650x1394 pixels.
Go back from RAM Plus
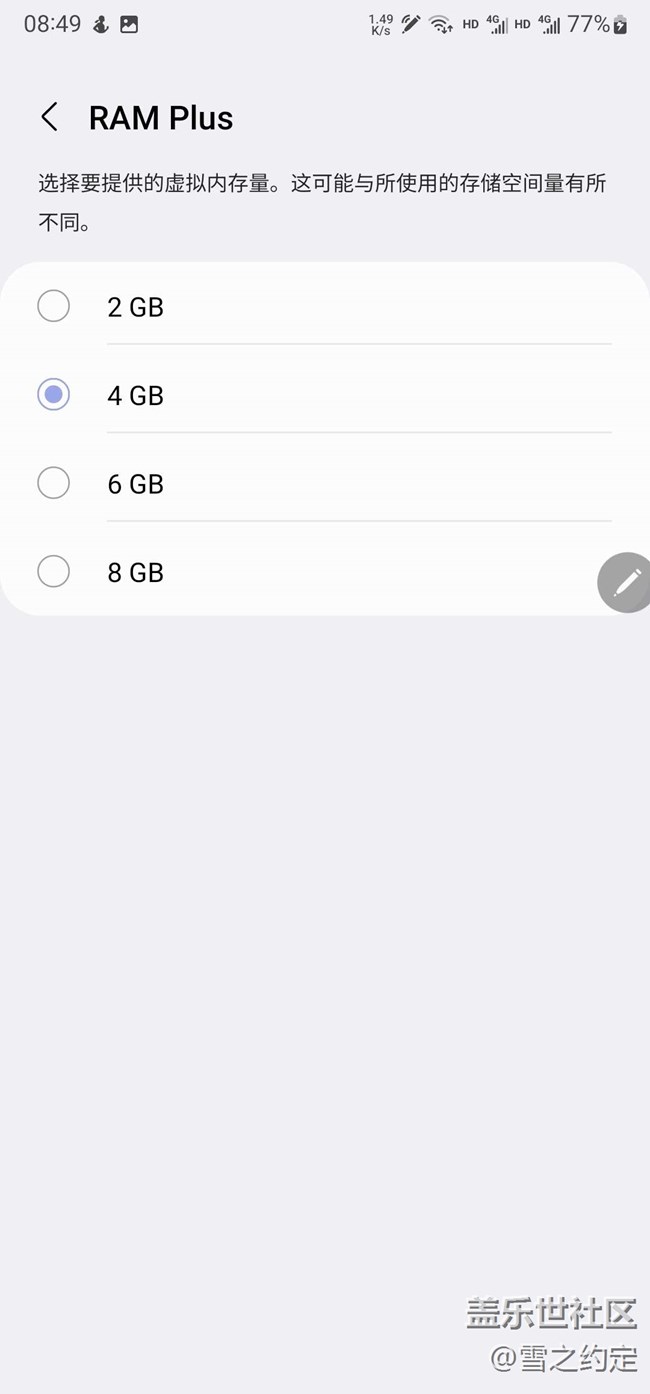(x=49, y=117)
